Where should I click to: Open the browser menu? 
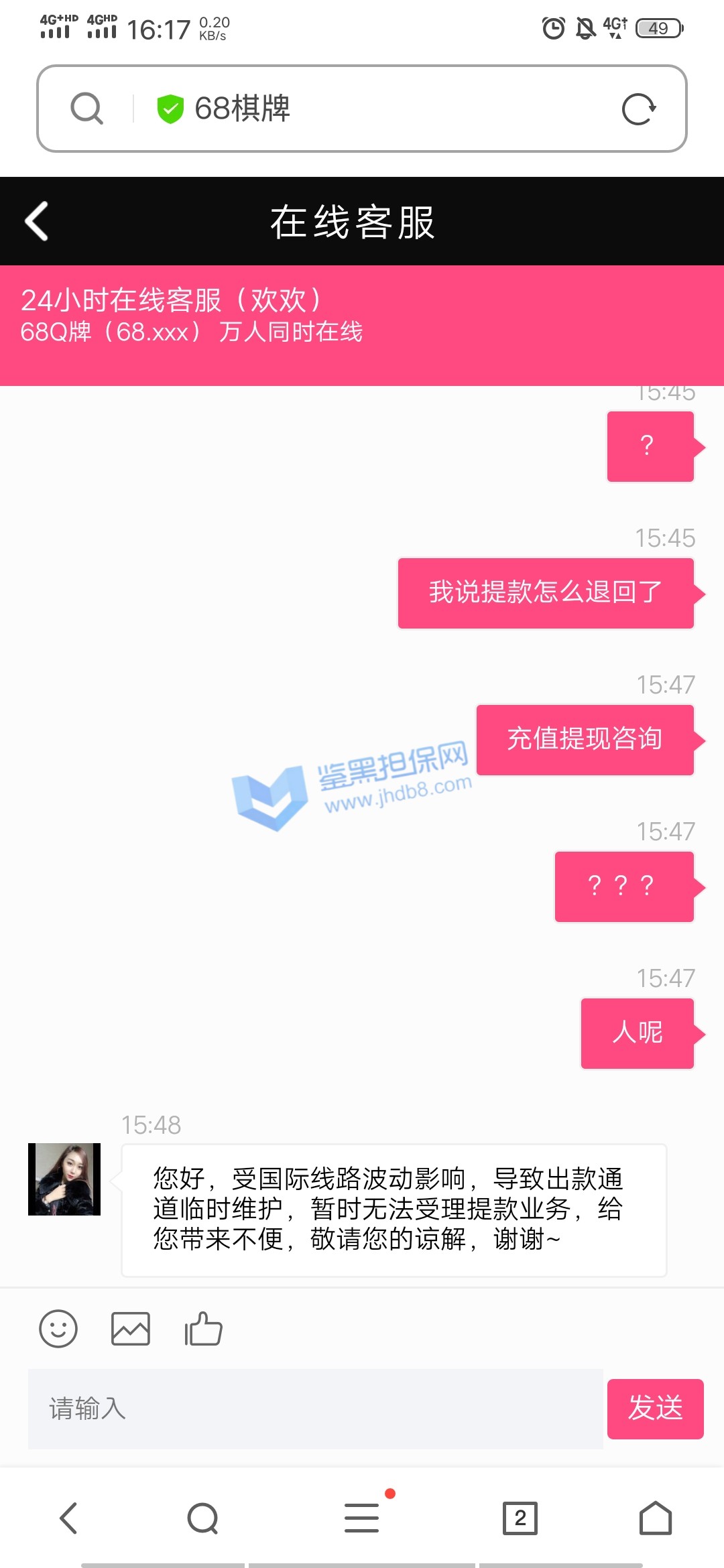362,1518
